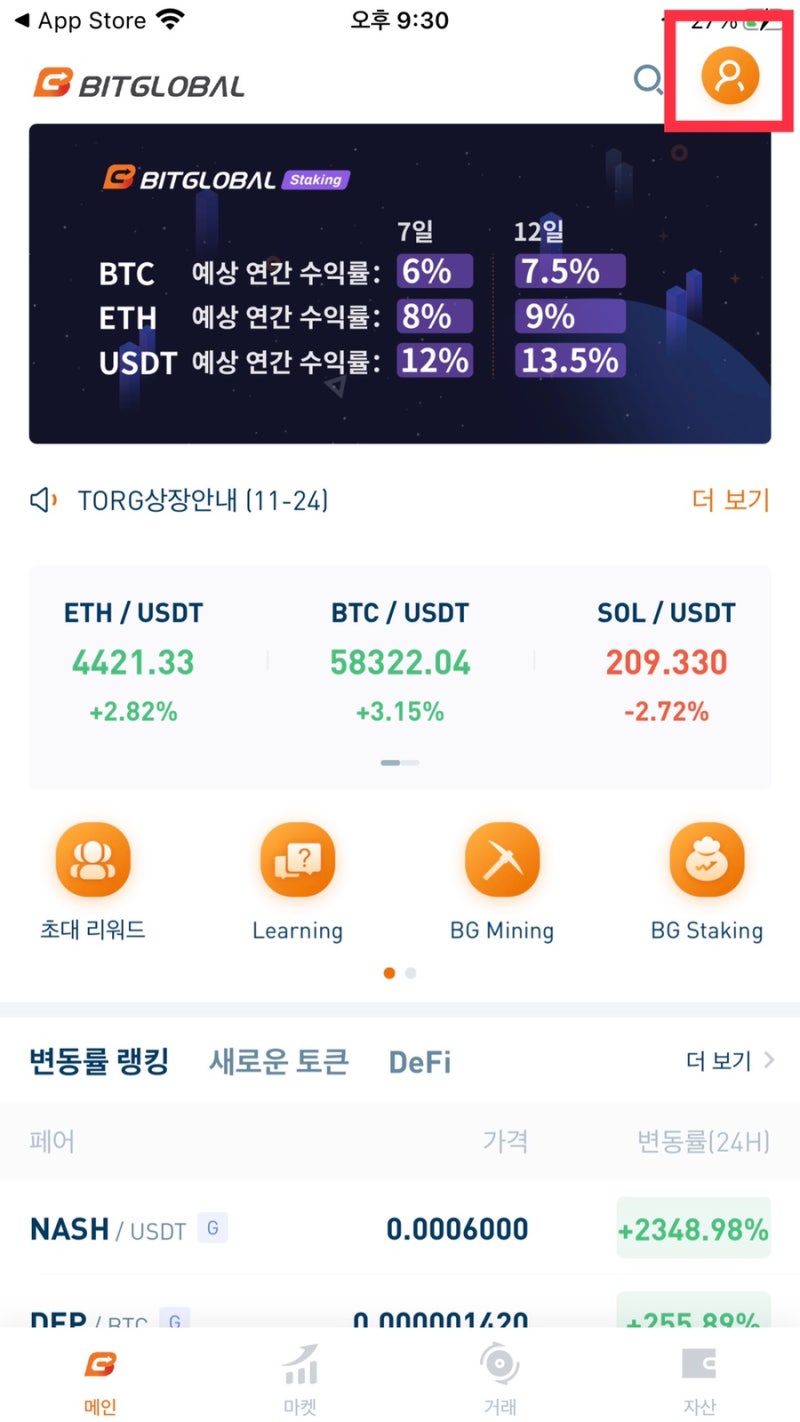
Task: Tap the BTC/USDT price ticker
Action: (400, 662)
